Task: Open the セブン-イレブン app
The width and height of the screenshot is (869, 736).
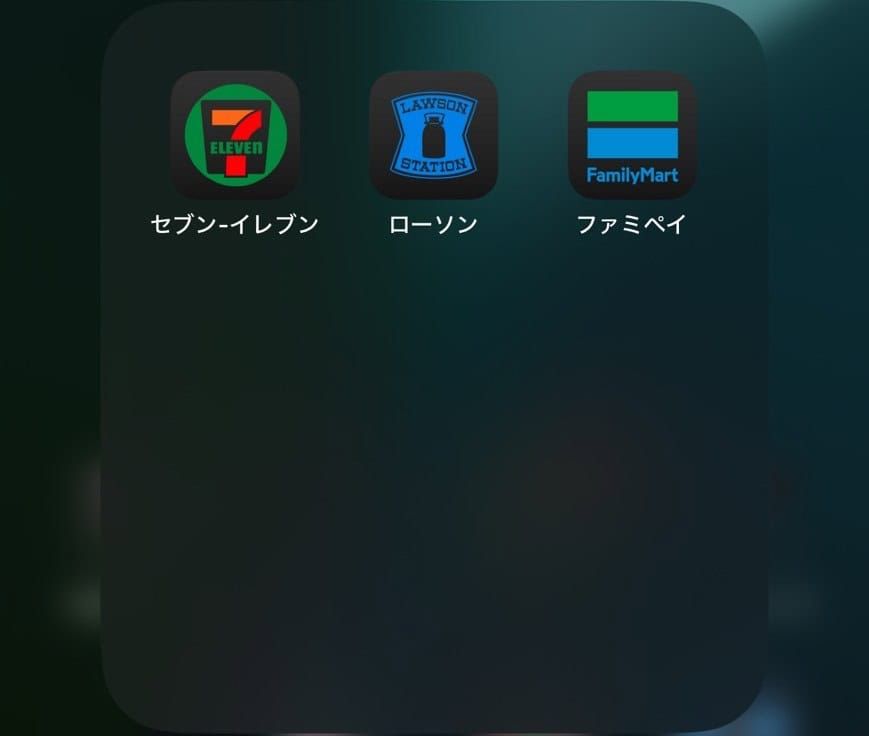Action: click(x=235, y=135)
